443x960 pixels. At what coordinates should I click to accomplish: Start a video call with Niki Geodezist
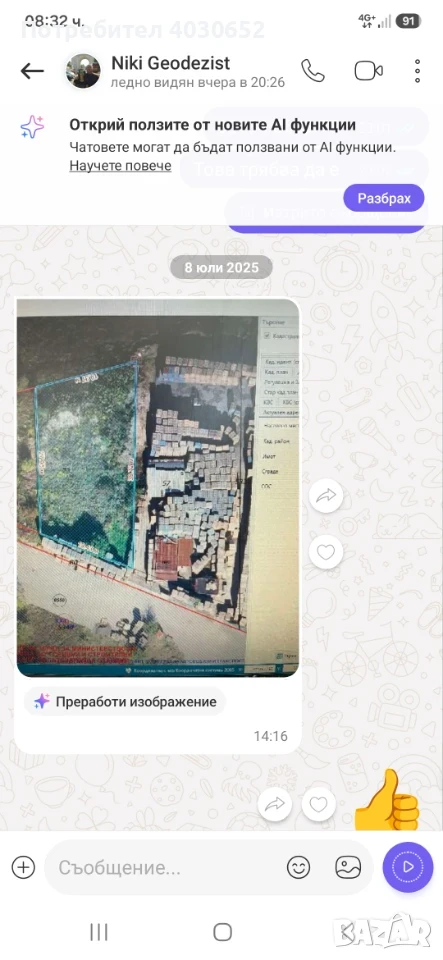pos(369,71)
